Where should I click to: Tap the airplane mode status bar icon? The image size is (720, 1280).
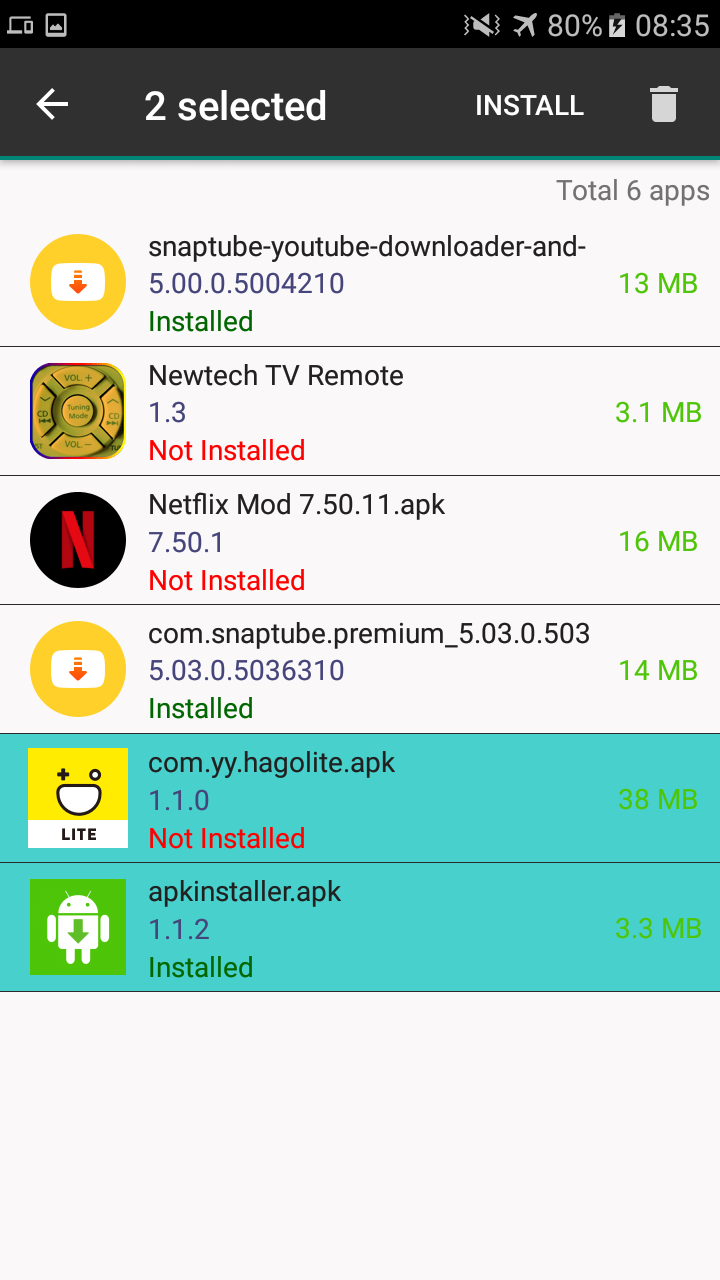coord(526,27)
